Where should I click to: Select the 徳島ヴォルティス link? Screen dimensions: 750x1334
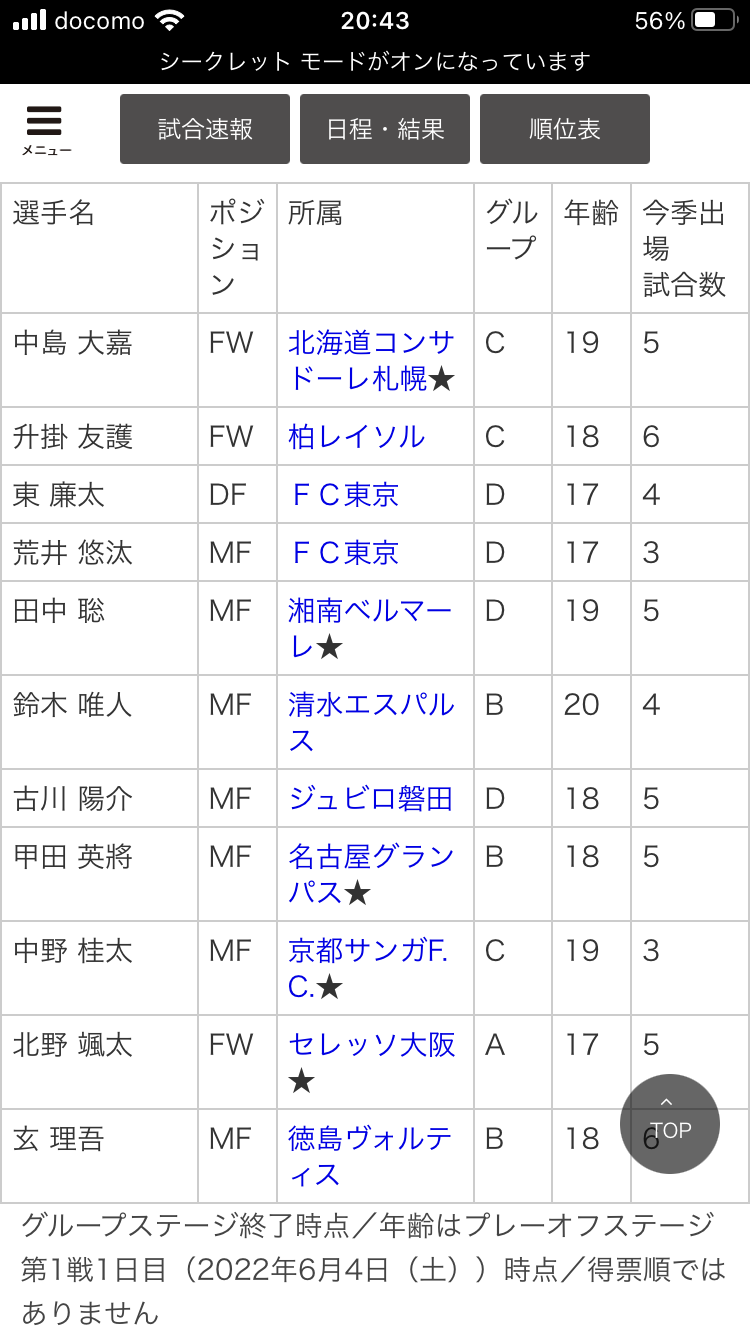[370, 1157]
